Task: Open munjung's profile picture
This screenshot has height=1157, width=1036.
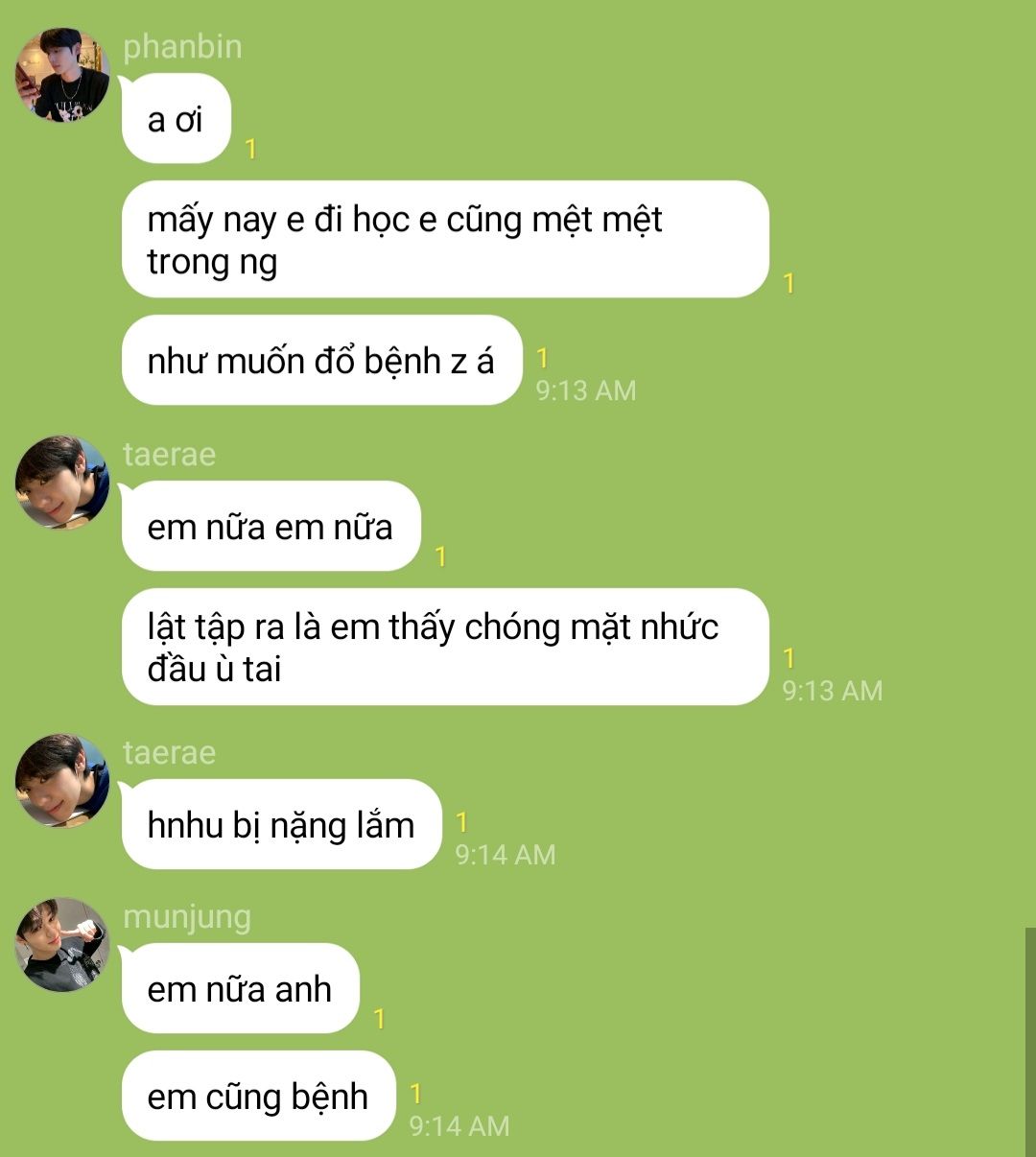Action: pyautogui.click(x=62, y=945)
